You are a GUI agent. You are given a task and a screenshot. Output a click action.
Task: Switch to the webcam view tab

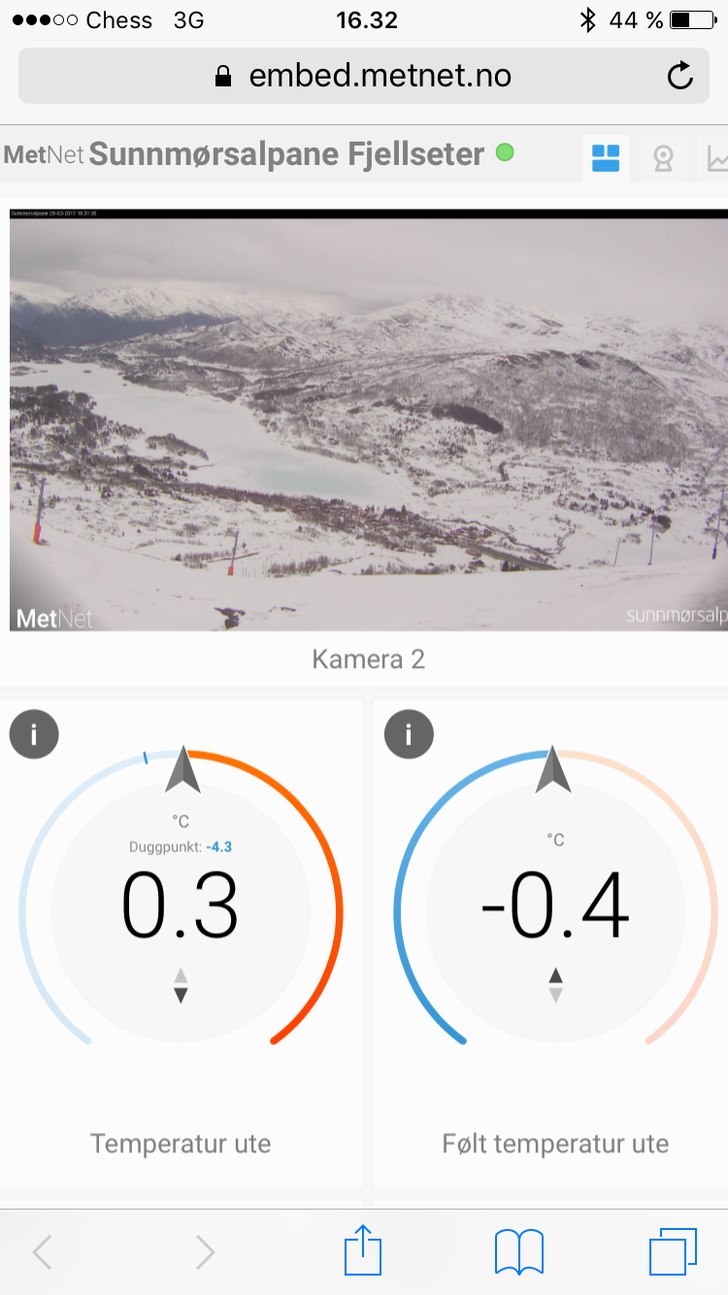tap(663, 158)
